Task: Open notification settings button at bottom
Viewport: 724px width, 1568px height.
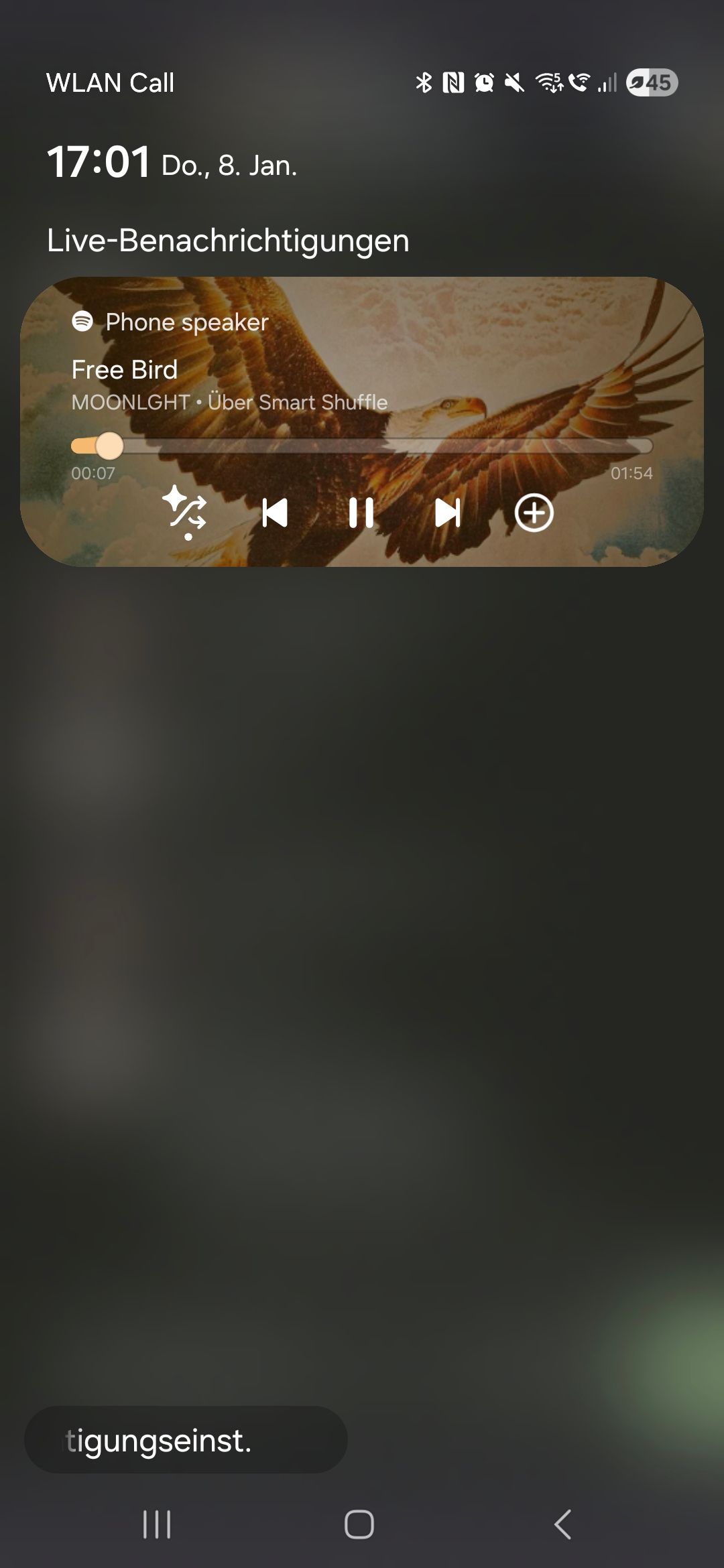Action: pyautogui.click(x=186, y=1440)
